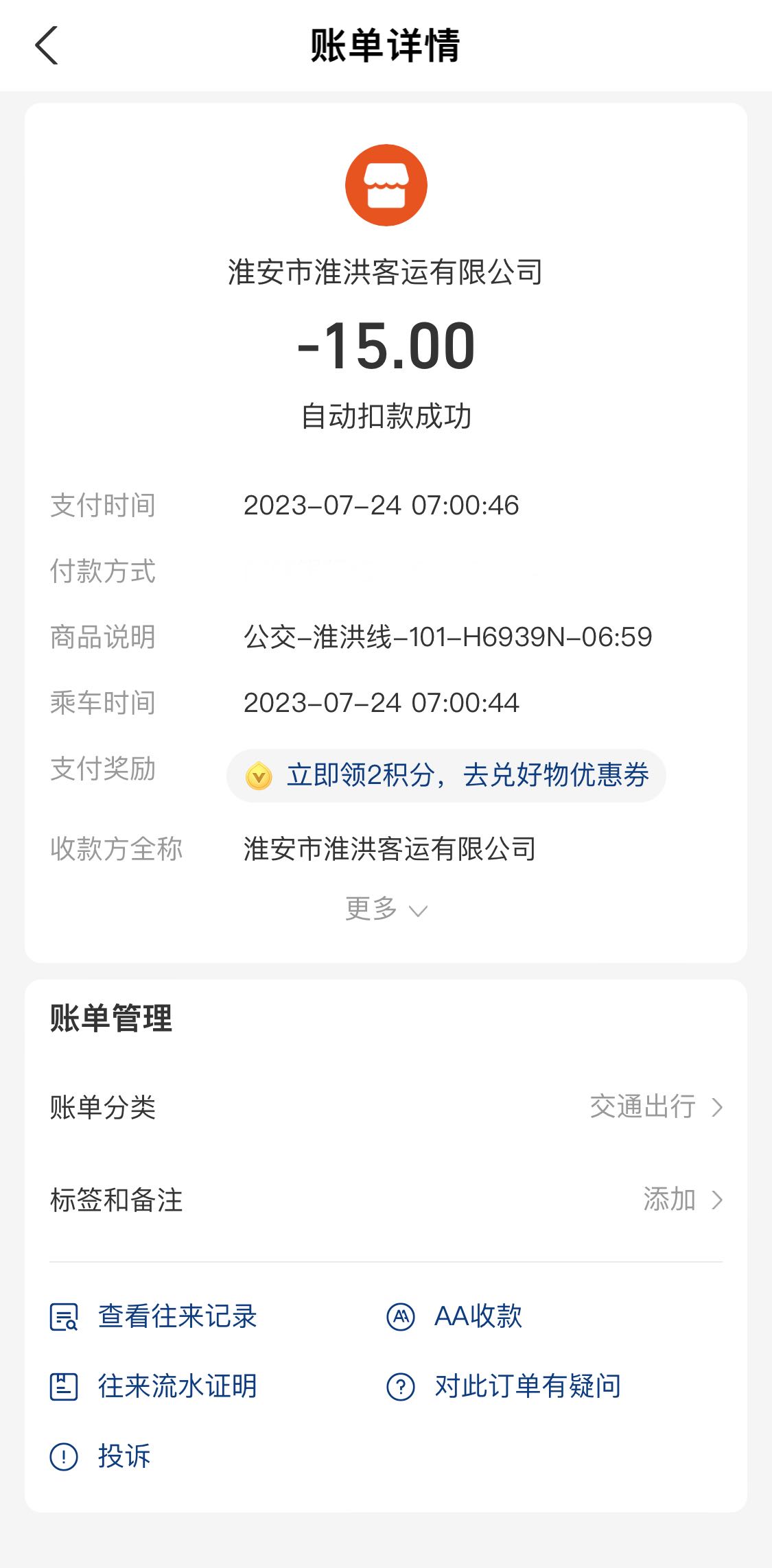
Task: Open 查看往来记录
Action: pos(153,1316)
